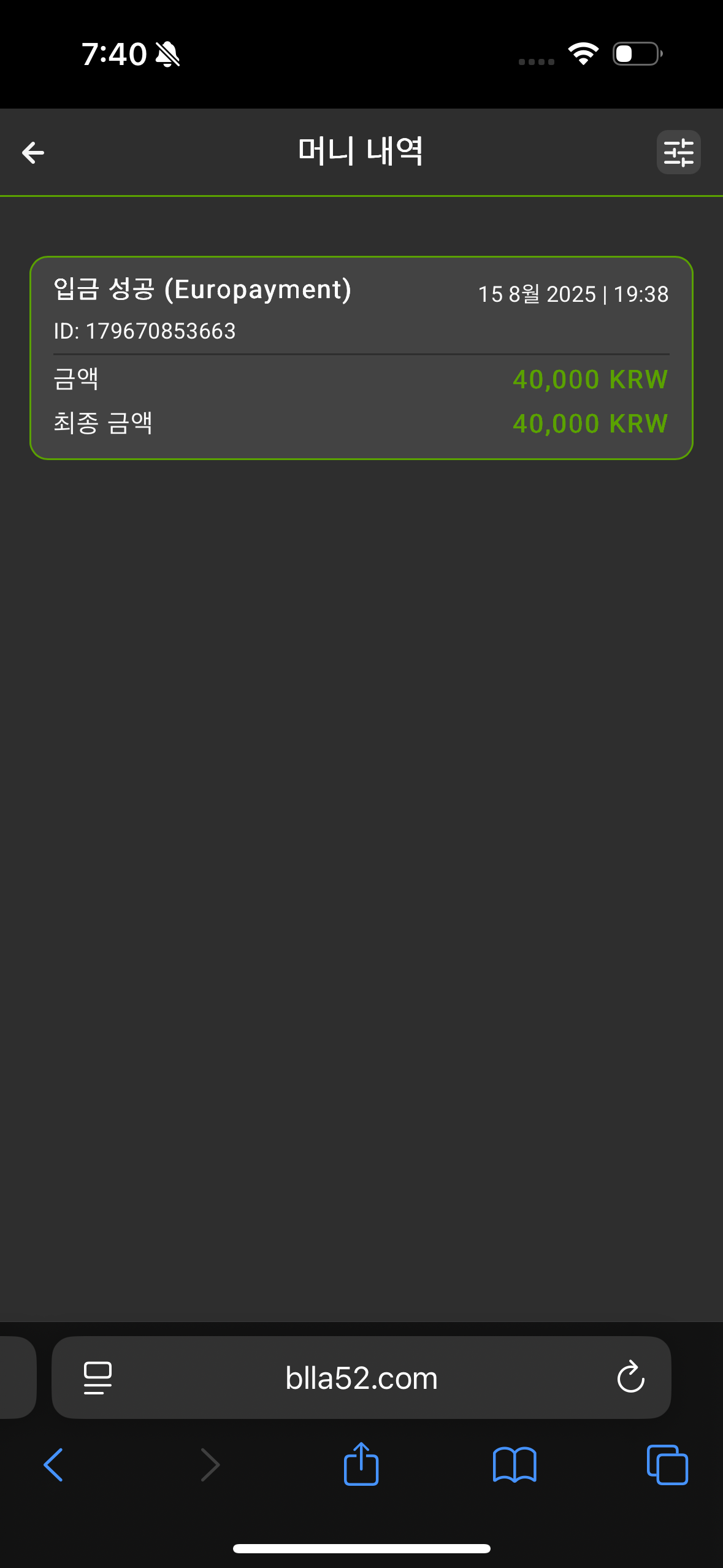Tap the blla52.com address bar
This screenshot has width=723, height=1568.
point(361,1378)
